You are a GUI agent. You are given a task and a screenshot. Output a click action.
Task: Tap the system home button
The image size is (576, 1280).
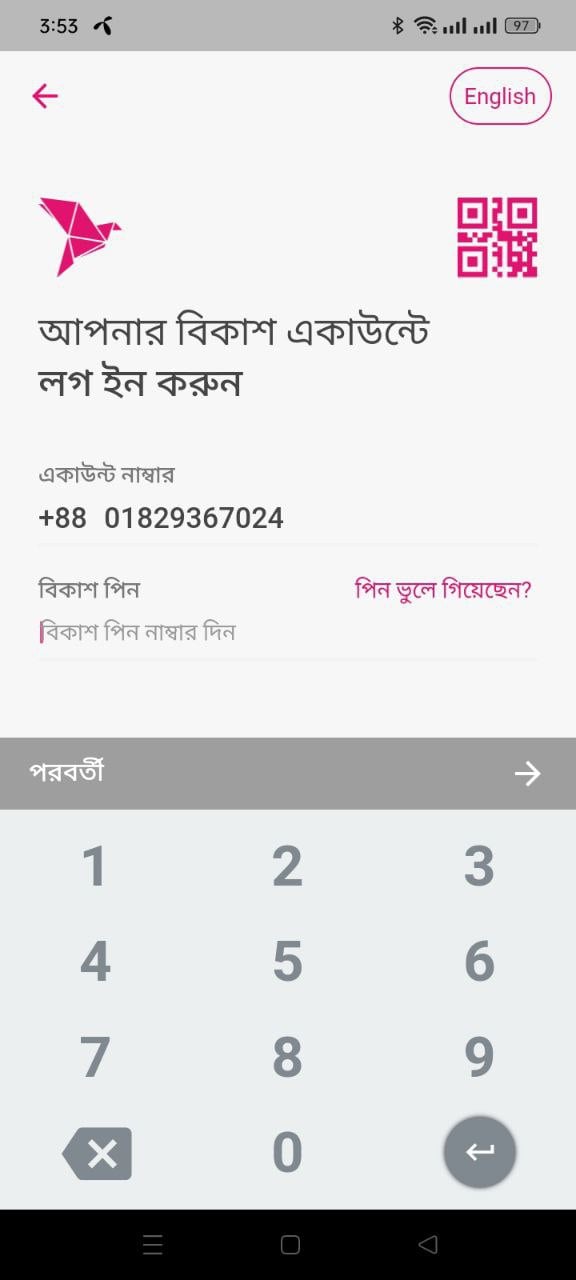click(x=290, y=1244)
